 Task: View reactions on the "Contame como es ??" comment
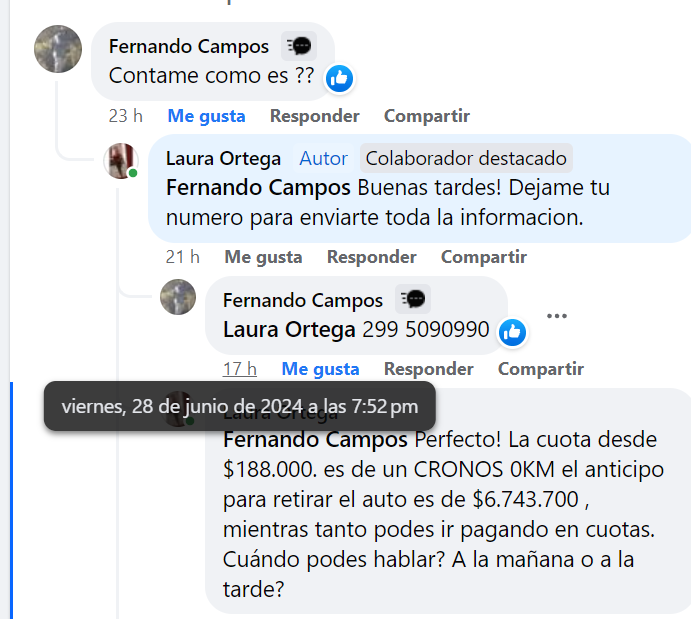pyautogui.click(x=340, y=78)
